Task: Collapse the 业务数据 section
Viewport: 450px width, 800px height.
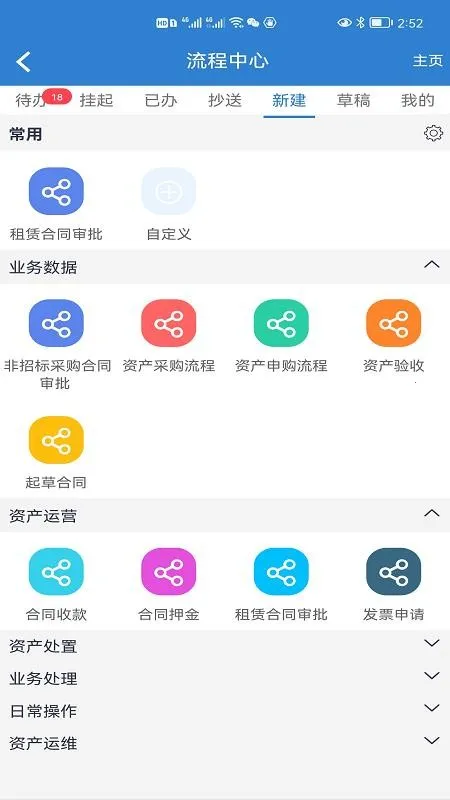Action: (x=432, y=264)
